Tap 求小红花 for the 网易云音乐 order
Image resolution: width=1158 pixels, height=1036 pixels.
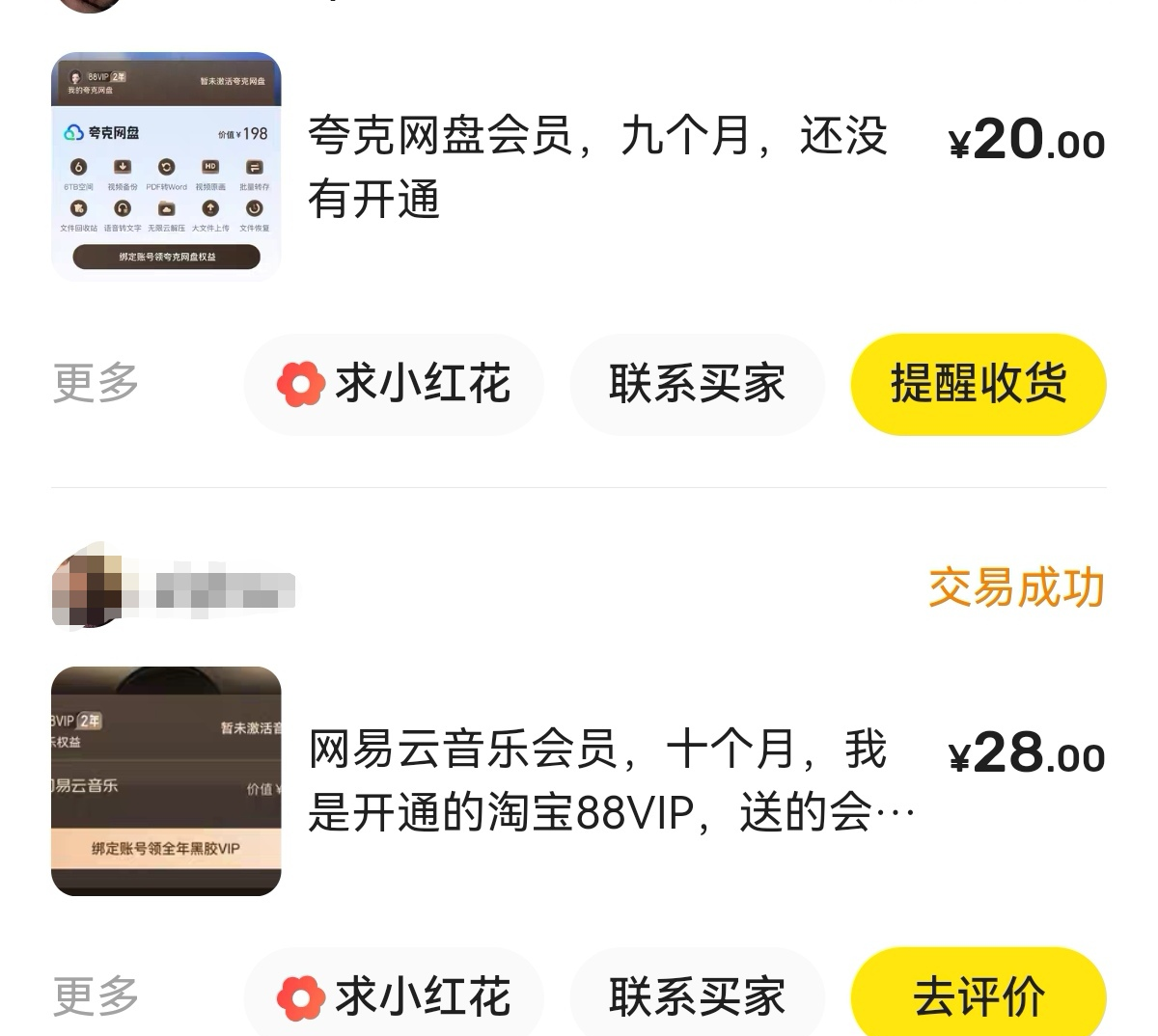[x=394, y=996]
